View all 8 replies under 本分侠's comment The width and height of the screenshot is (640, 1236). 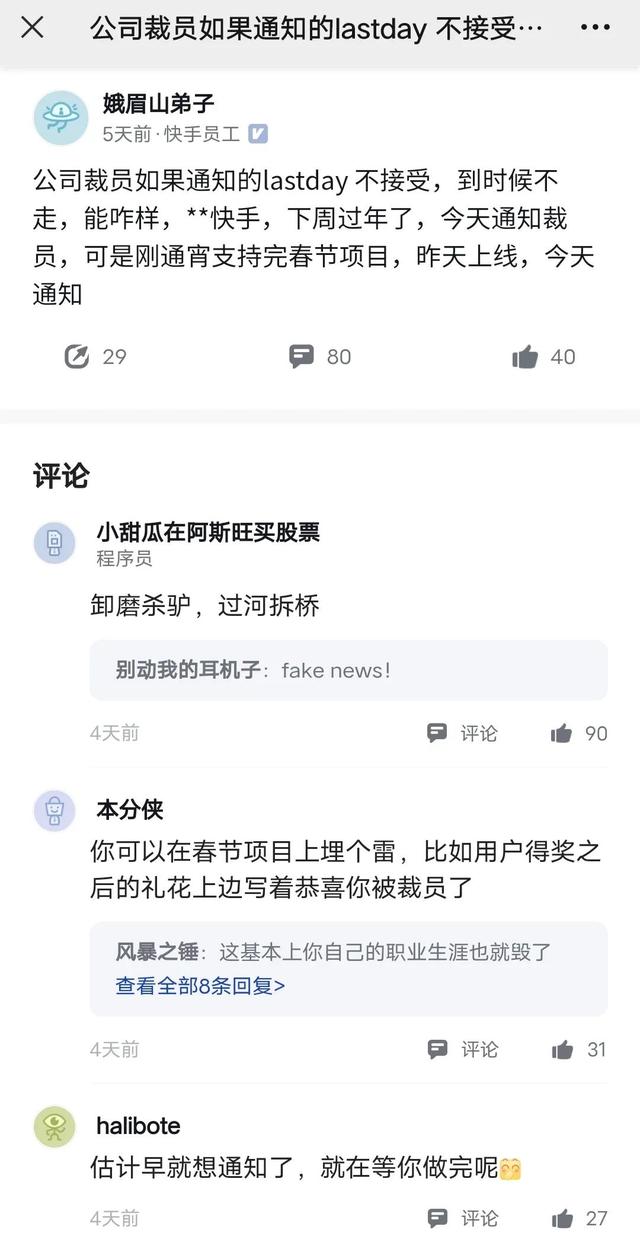coord(200,986)
